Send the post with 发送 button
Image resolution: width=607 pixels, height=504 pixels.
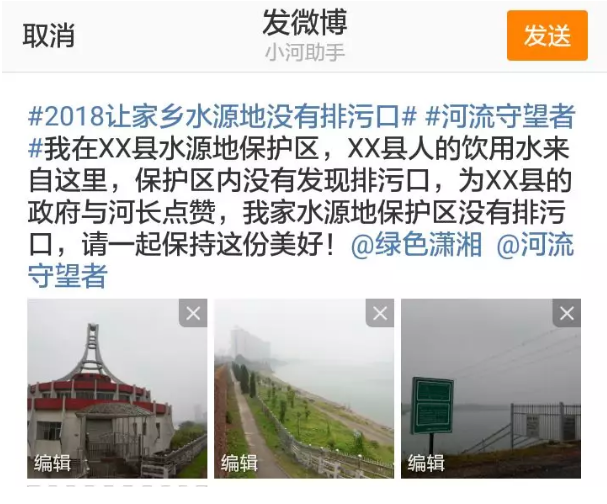coord(547,35)
